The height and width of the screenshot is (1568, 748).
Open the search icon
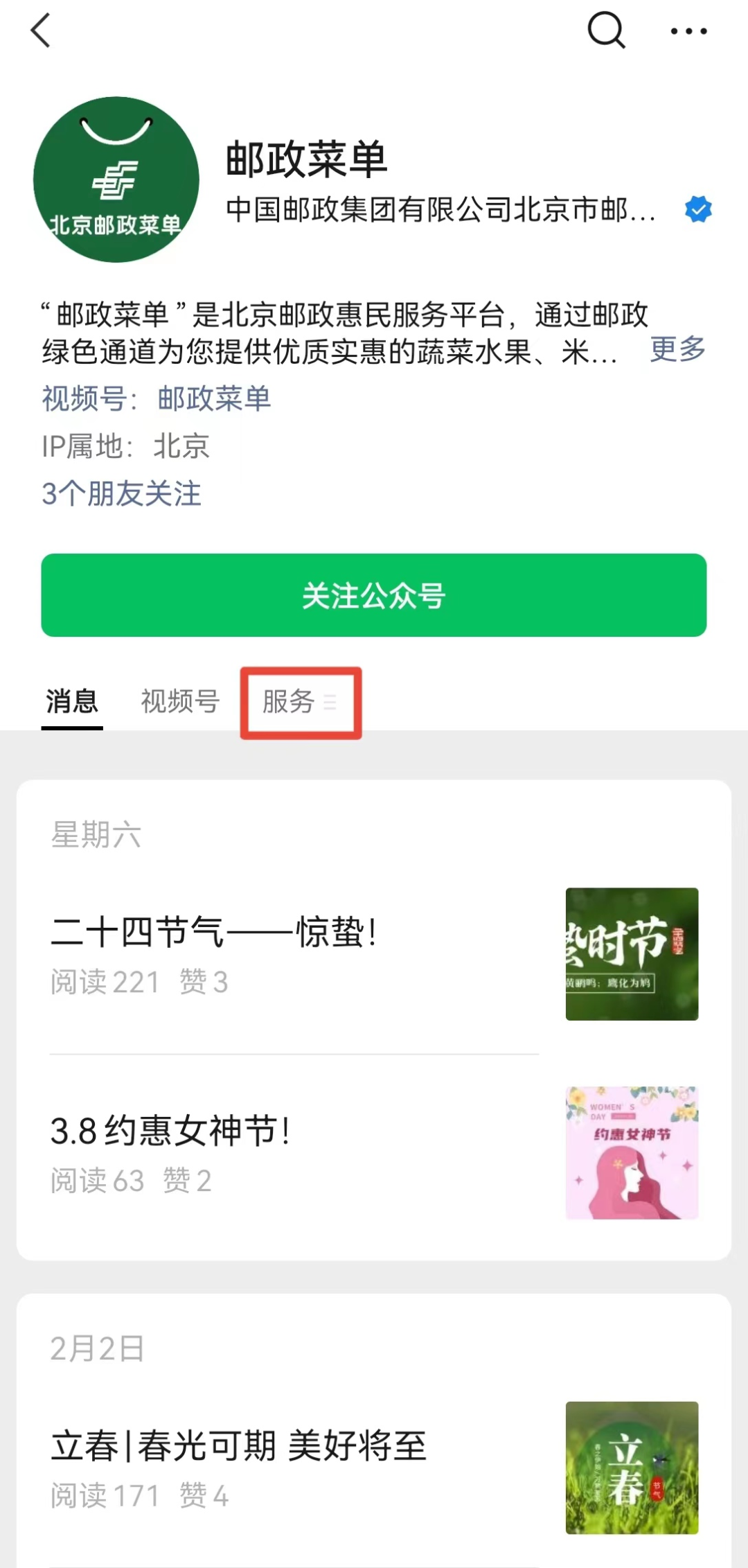point(606,30)
